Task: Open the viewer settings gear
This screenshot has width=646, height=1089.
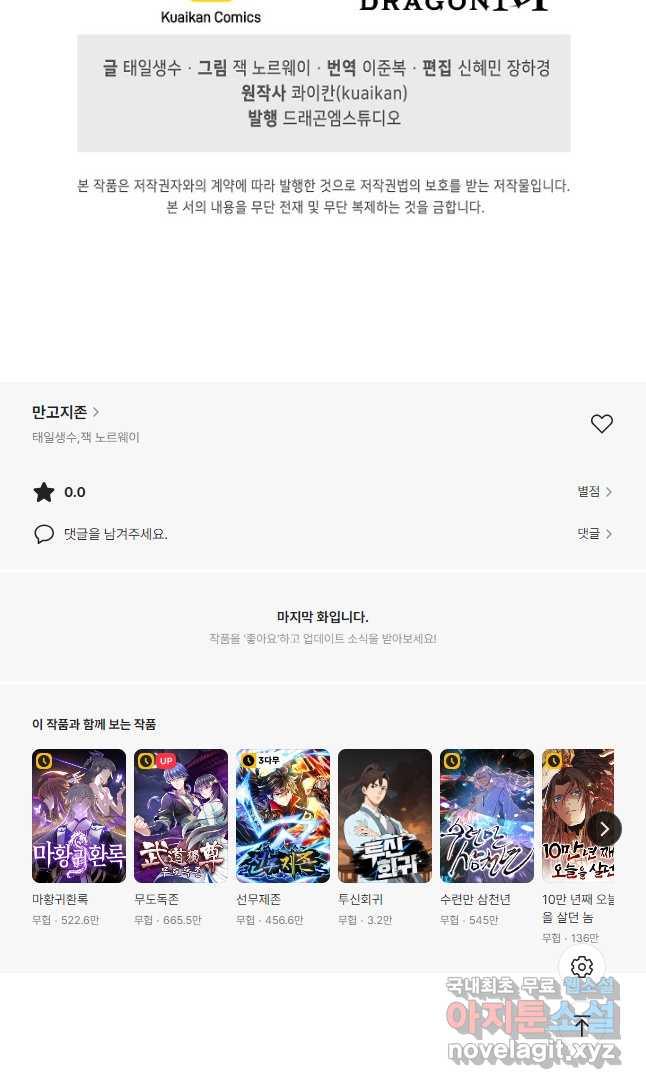Action: pyautogui.click(x=582, y=967)
